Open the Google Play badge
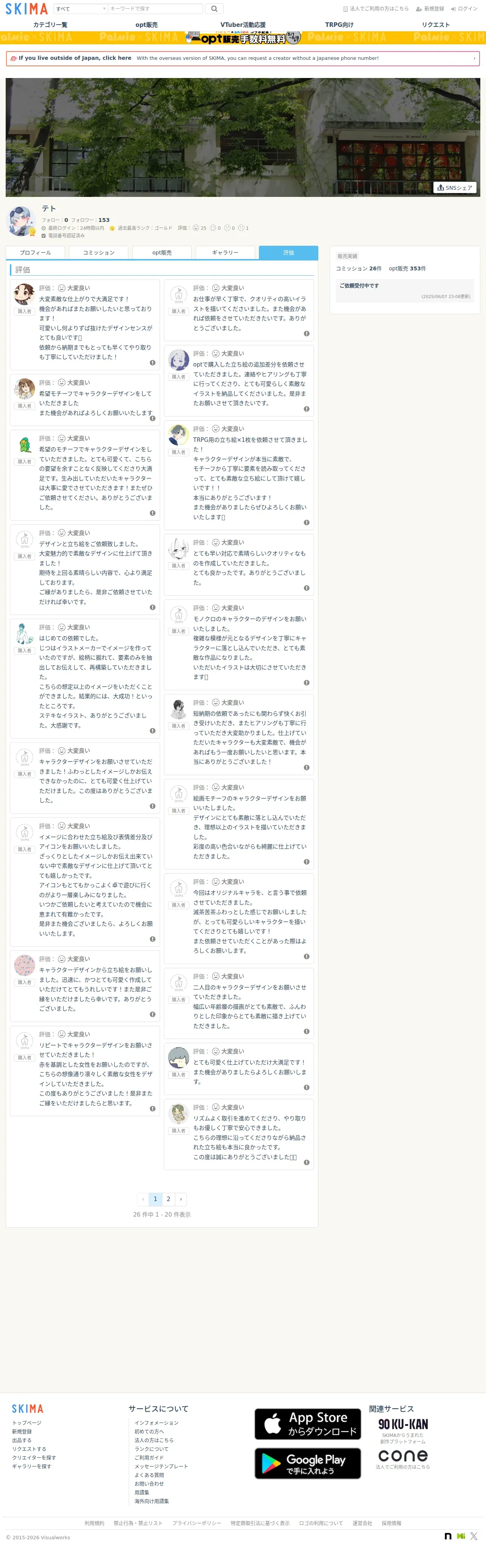 307,1463
